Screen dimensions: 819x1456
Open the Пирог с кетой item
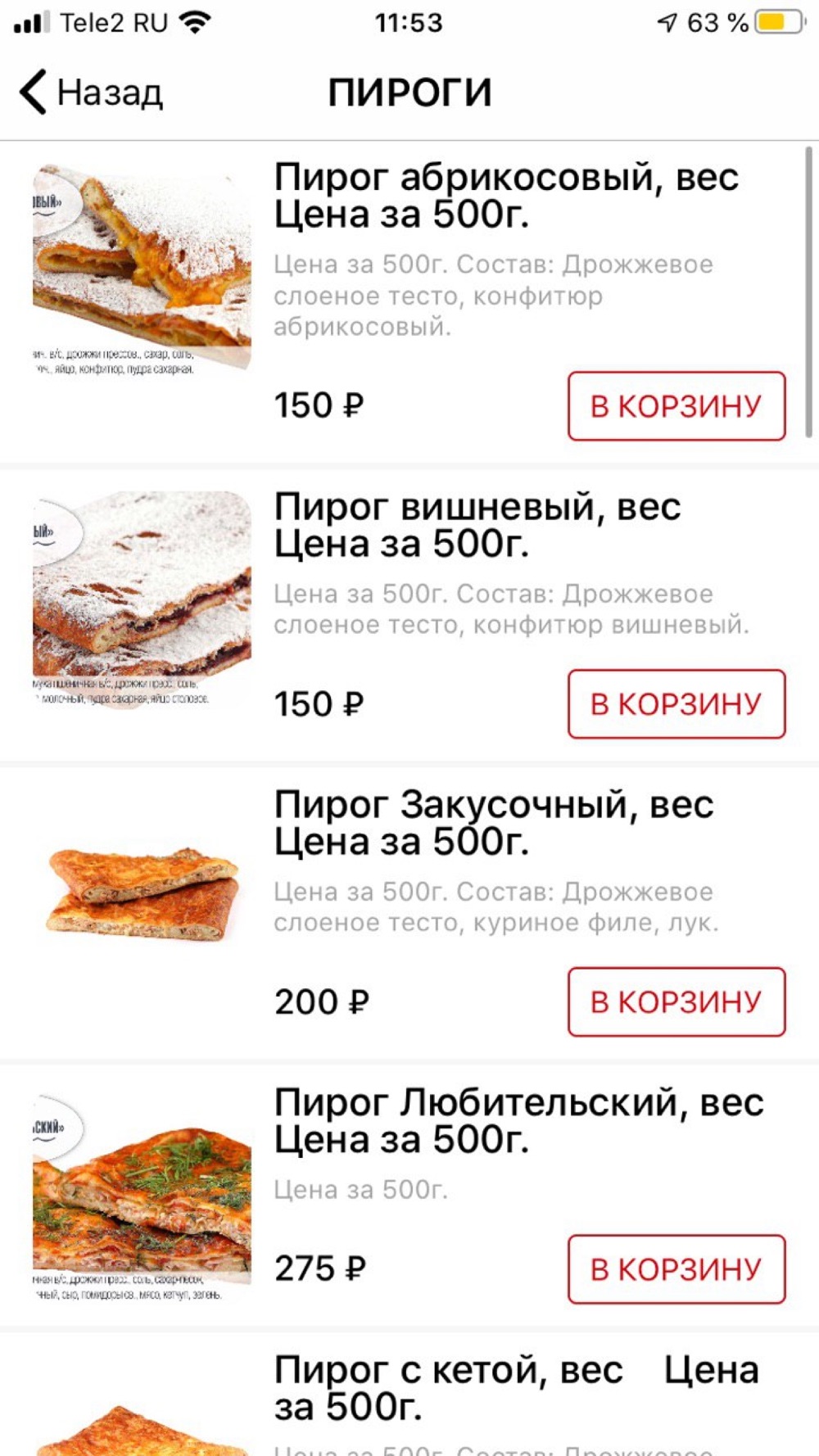tap(516, 1389)
